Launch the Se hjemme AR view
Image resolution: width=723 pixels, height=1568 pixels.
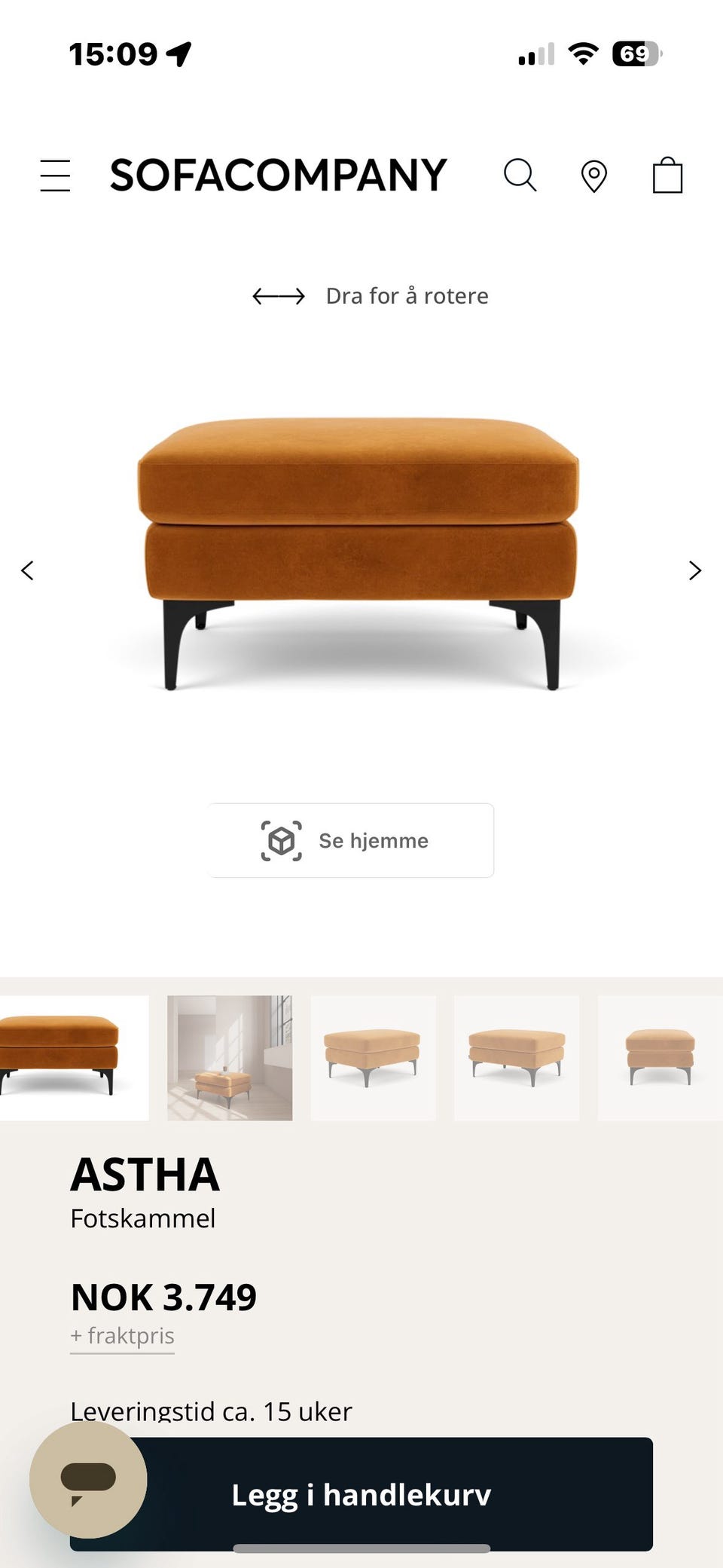pos(351,839)
